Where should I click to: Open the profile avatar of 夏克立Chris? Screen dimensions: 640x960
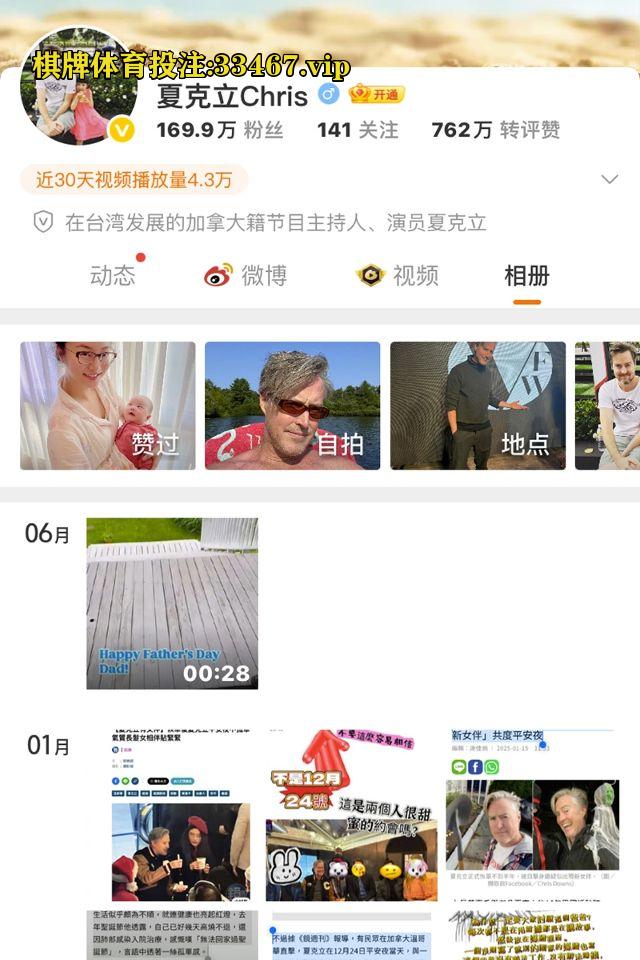coord(79,95)
